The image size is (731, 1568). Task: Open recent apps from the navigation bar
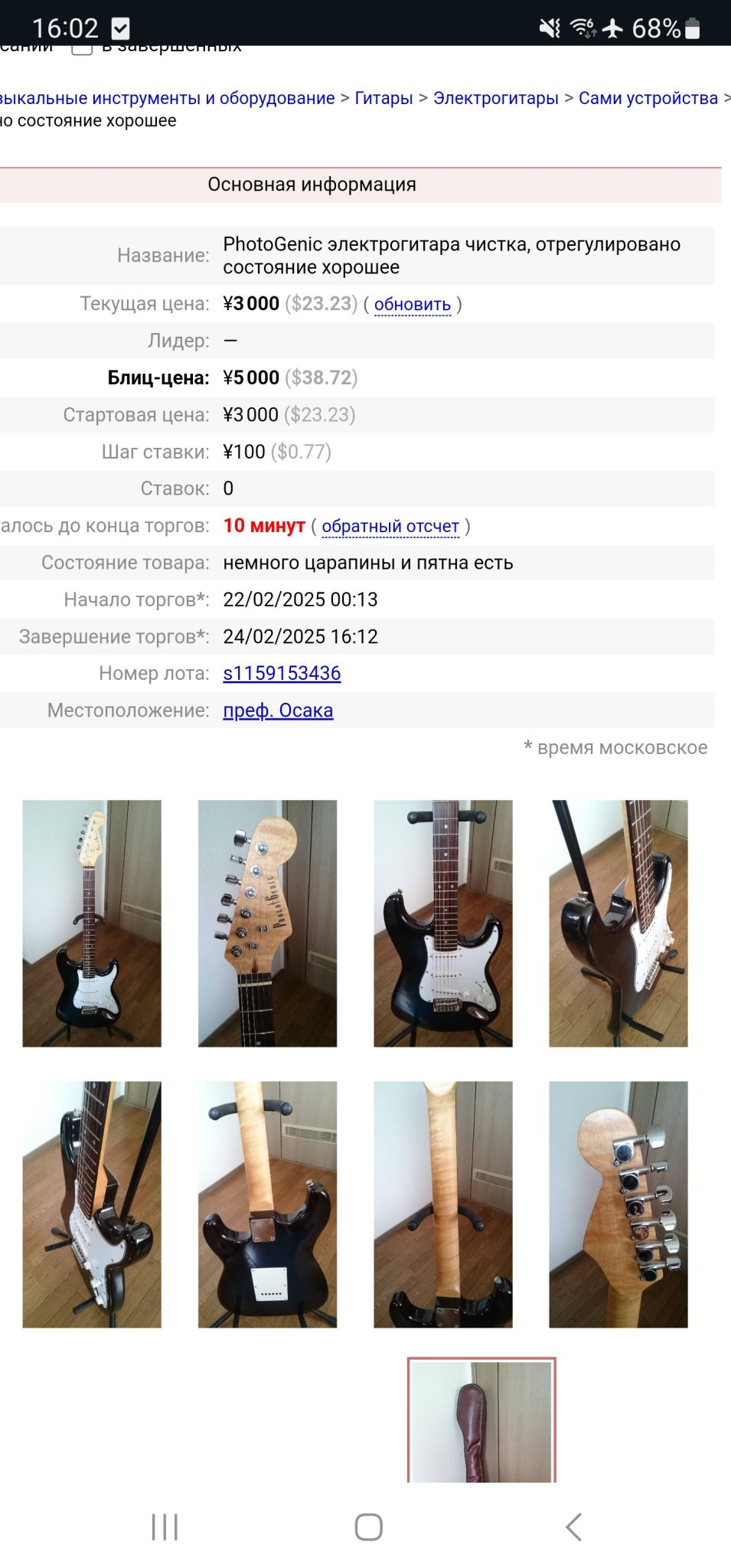coord(165,1526)
